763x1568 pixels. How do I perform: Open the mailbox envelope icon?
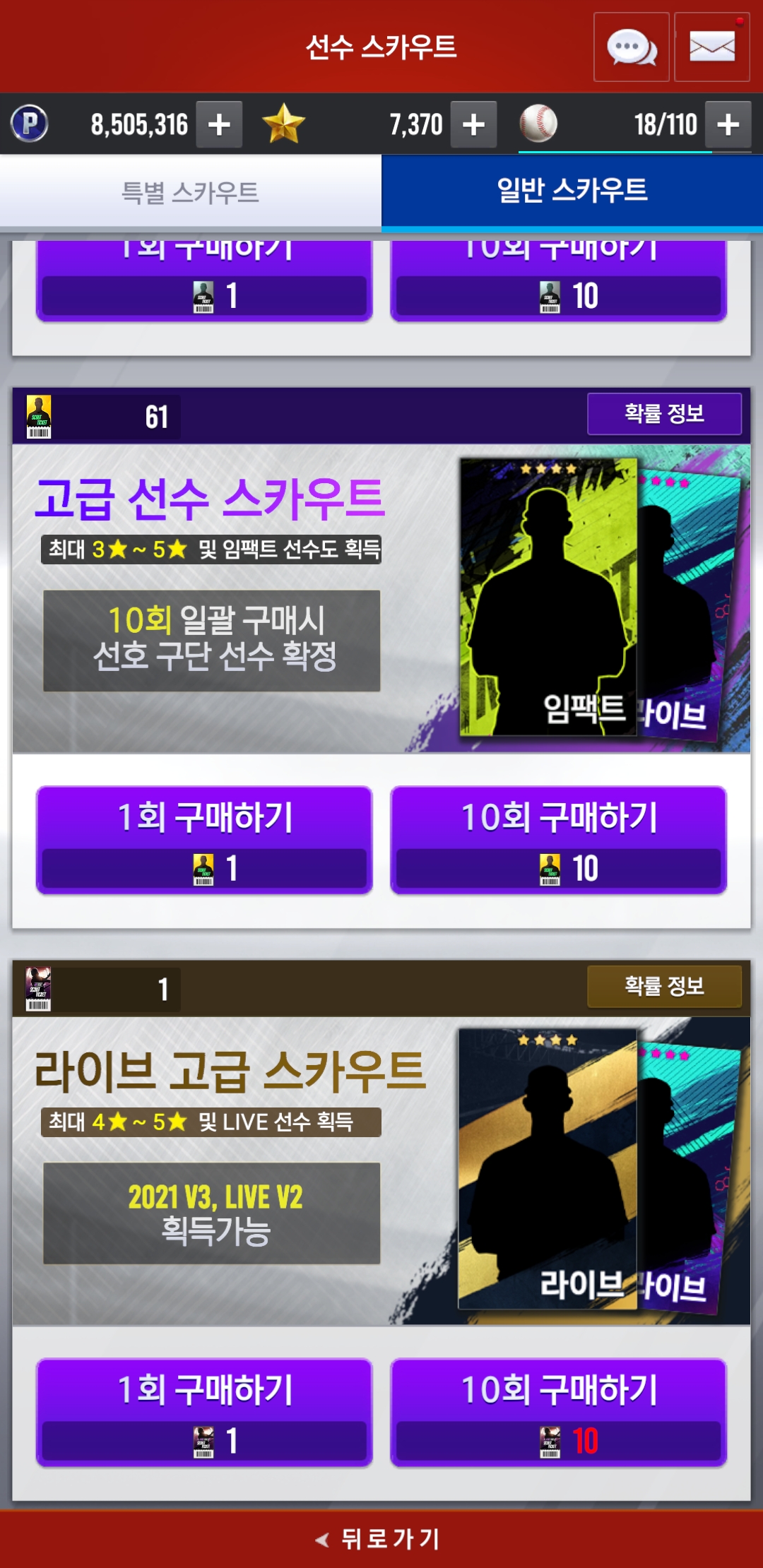tap(711, 47)
